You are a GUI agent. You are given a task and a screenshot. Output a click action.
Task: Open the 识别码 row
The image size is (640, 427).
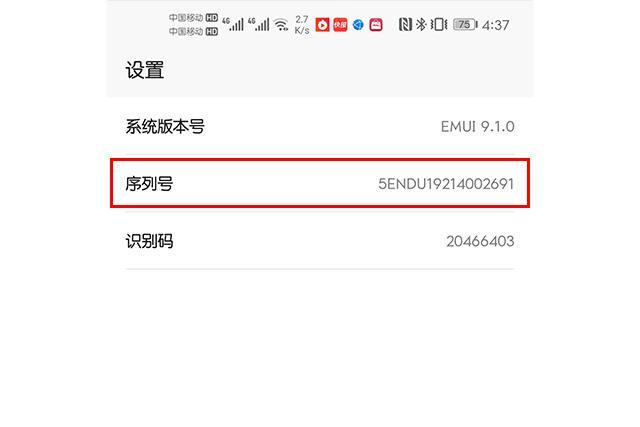coord(319,241)
